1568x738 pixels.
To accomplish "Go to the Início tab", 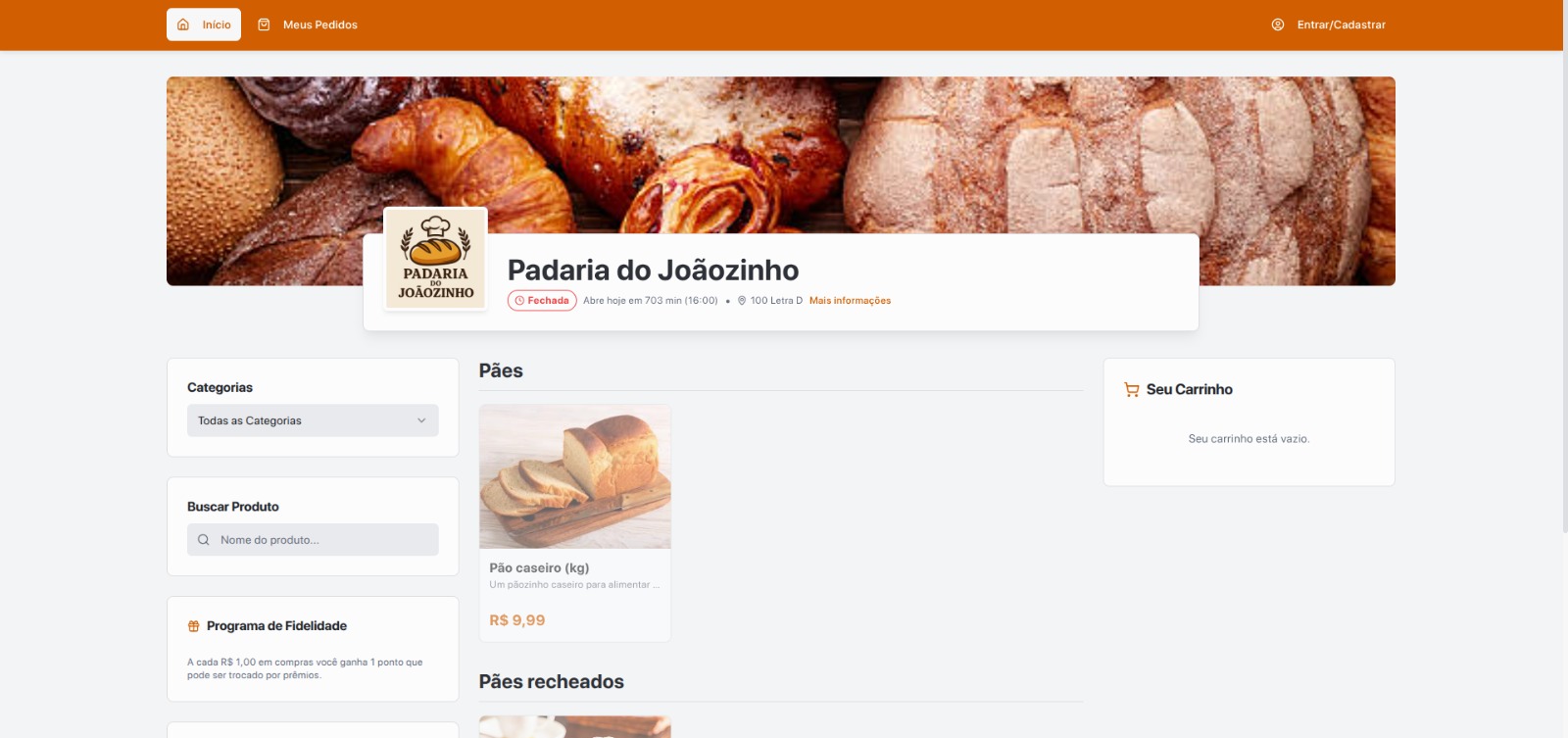I will coord(204,25).
